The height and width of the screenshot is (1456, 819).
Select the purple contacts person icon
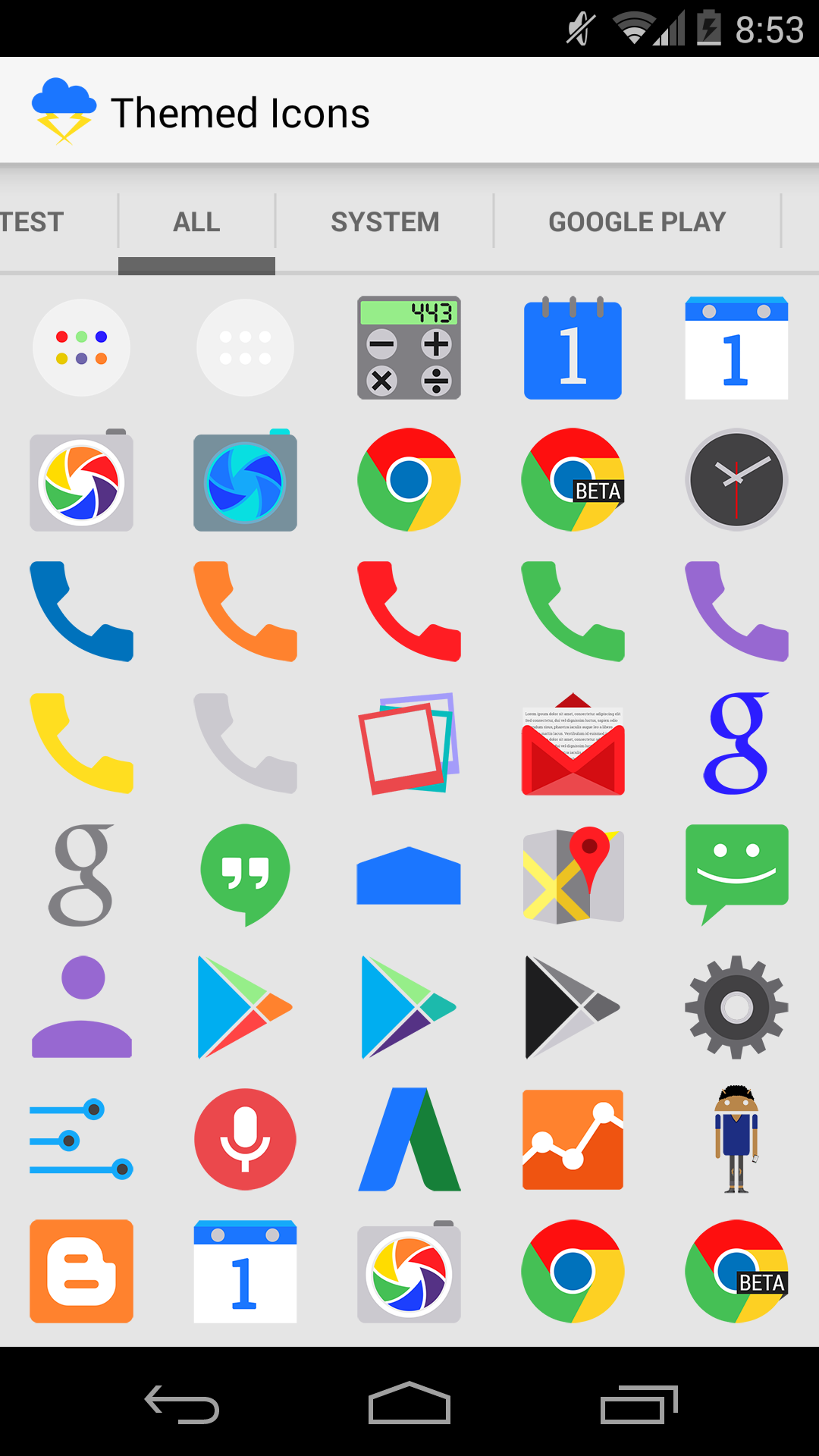click(81, 1007)
